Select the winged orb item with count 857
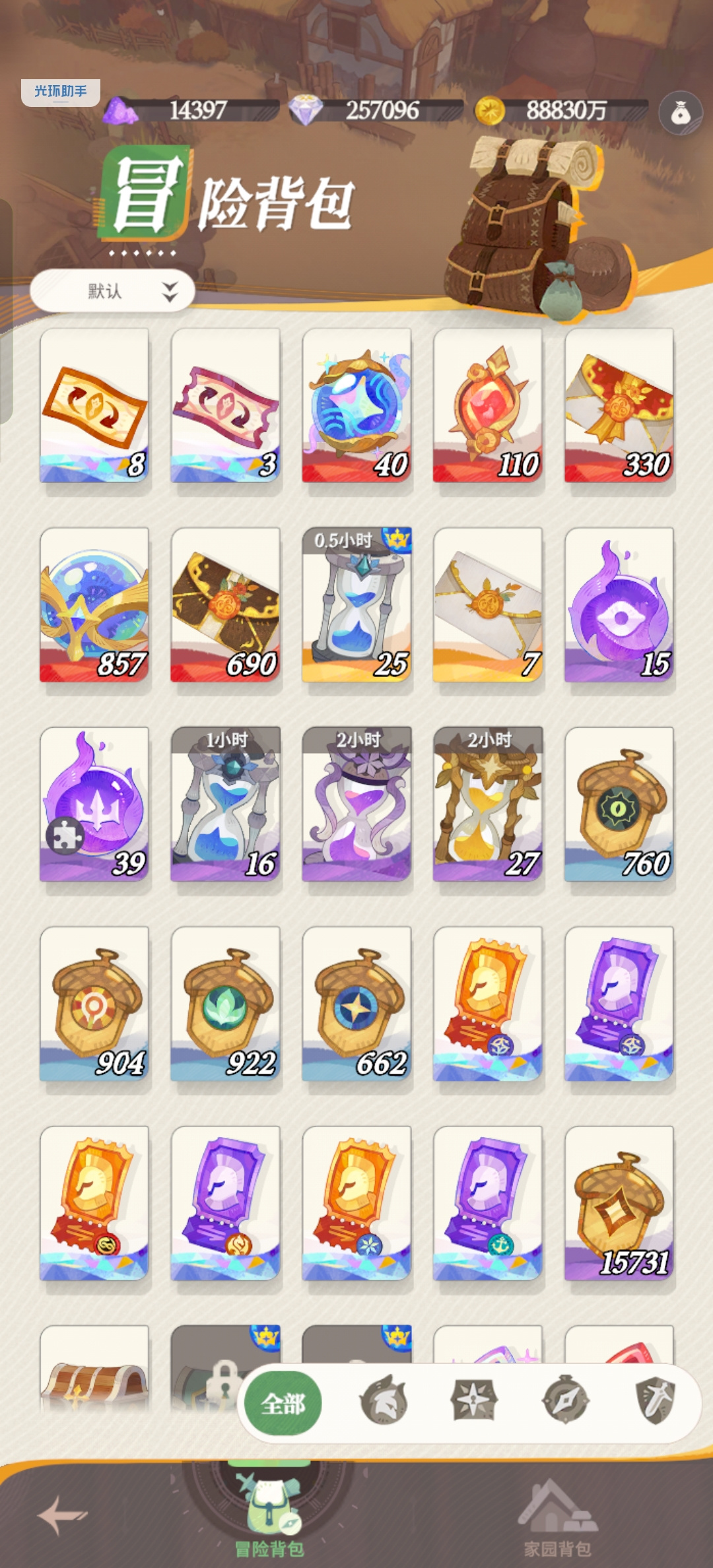The width and height of the screenshot is (713, 1568). 94,604
